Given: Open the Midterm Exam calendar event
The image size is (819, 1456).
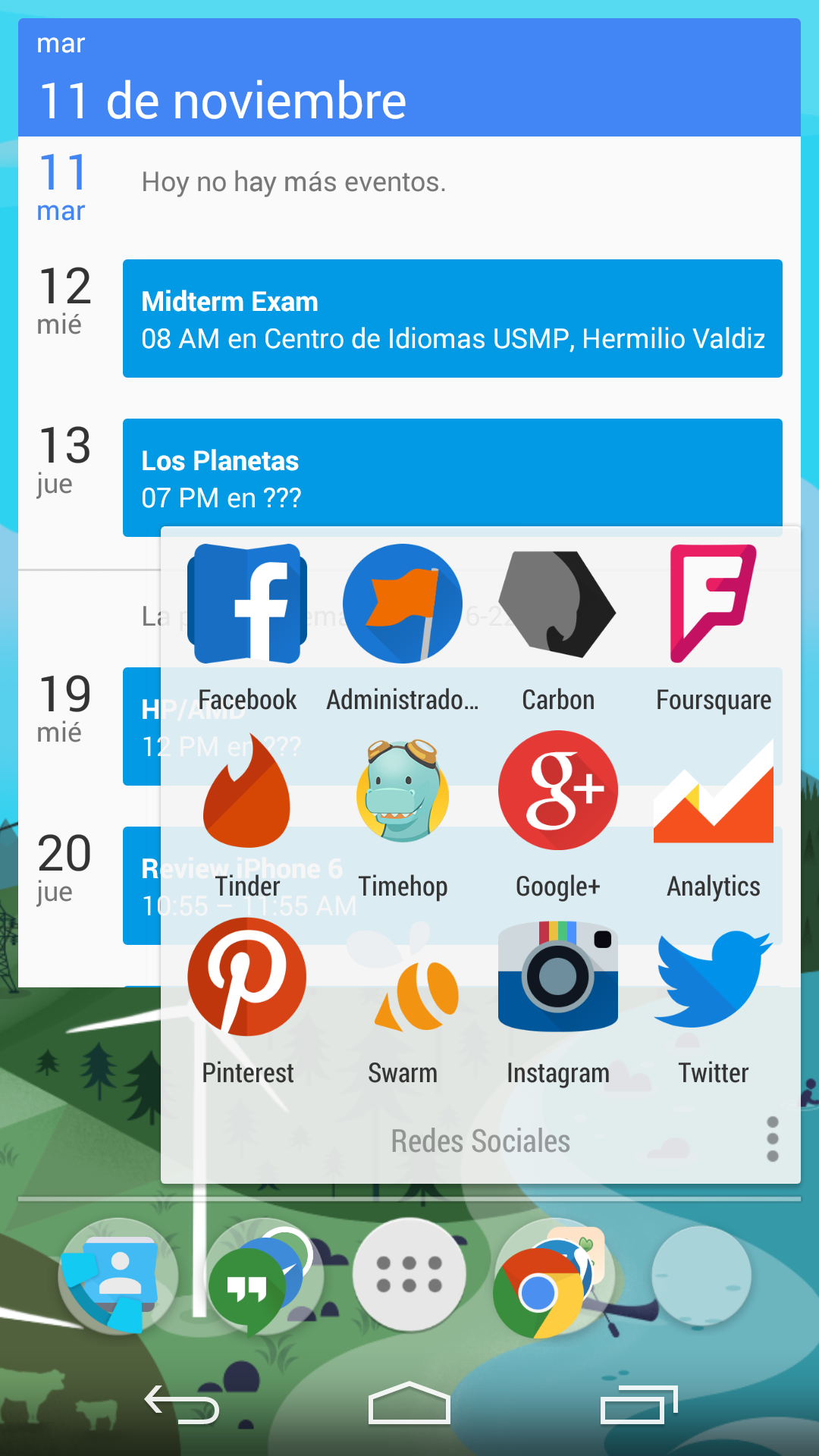Looking at the screenshot, I should coord(453,318).
